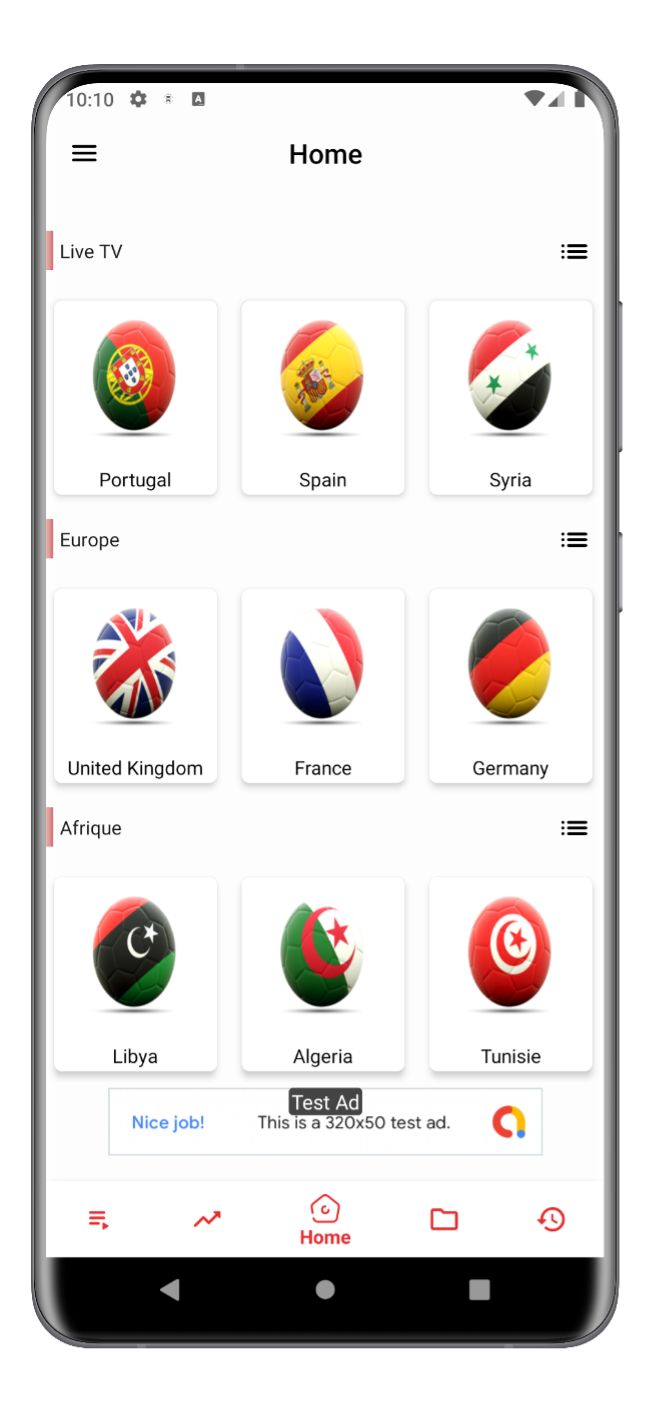Tap the Algeria card
This screenshot has width=652, height=1412.
[x=323, y=974]
